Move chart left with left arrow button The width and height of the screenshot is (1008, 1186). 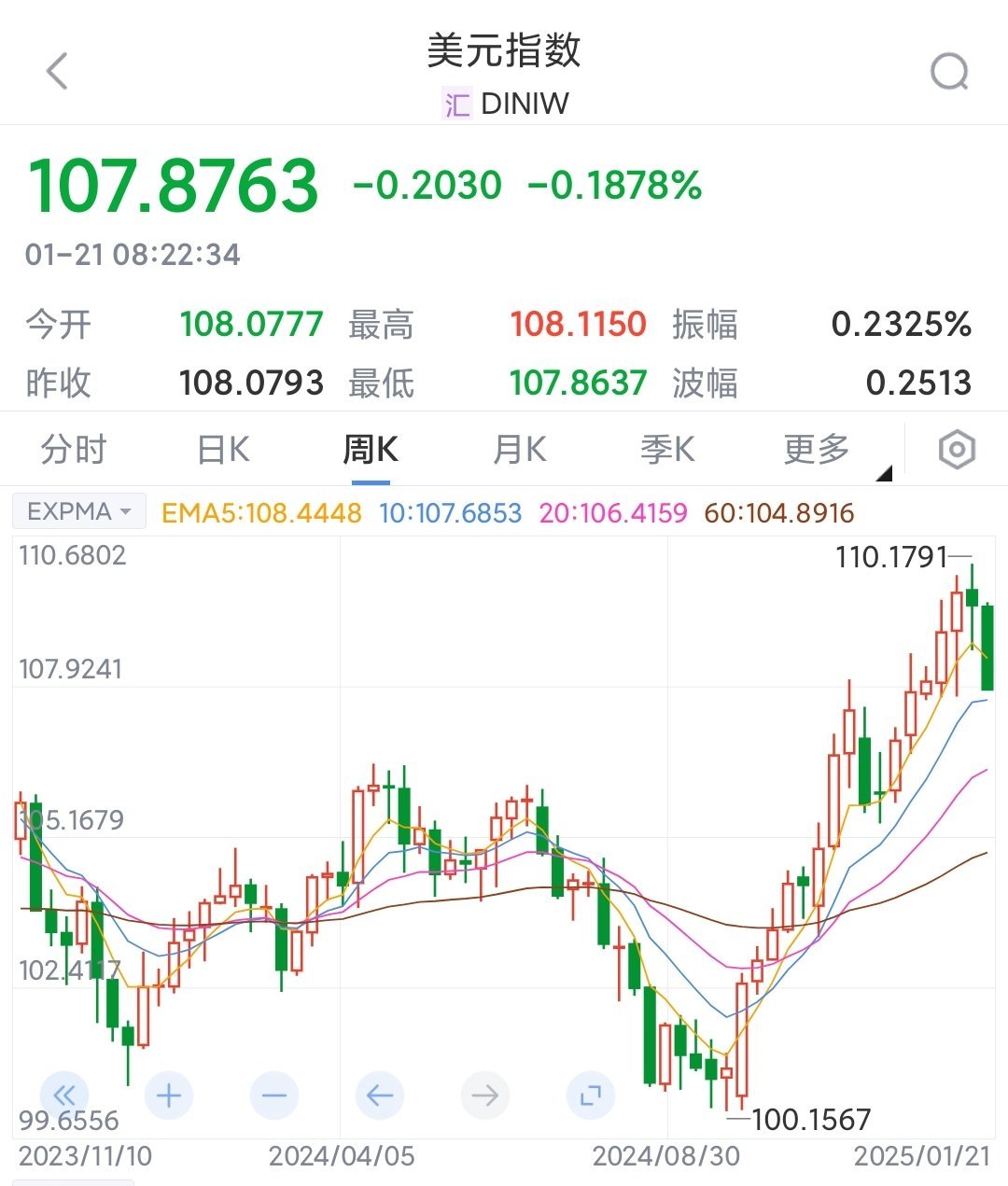380,1095
